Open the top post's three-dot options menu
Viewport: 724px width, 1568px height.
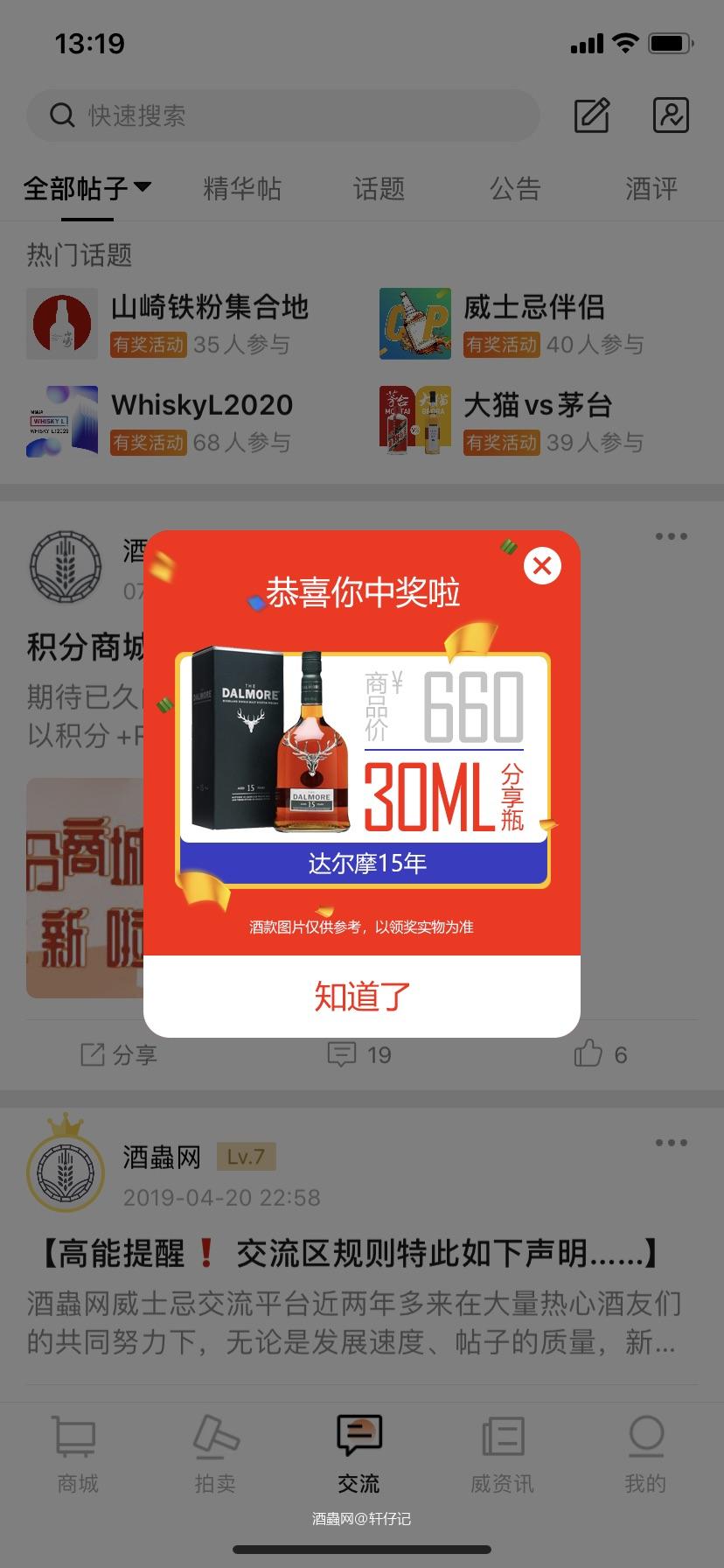coord(671,535)
